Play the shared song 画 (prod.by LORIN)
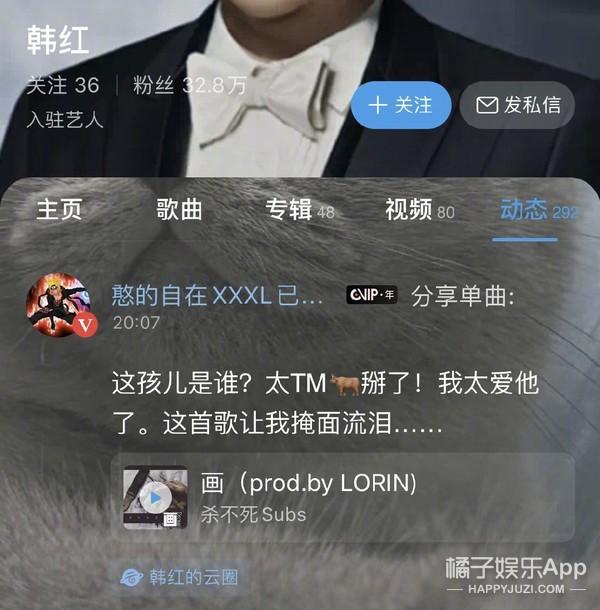Image resolution: width=600 pixels, height=610 pixels. (155, 497)
